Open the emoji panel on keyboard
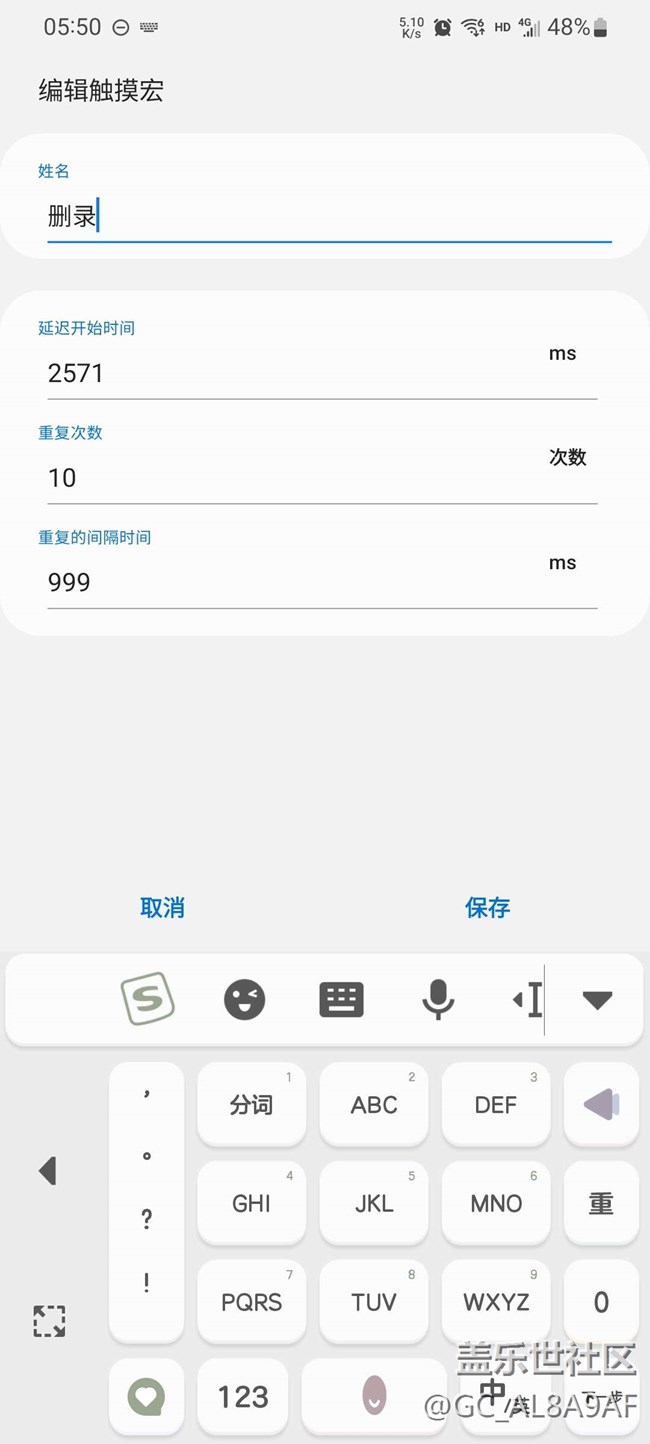This screenshot has width=650, height=1444. (245, 999)
